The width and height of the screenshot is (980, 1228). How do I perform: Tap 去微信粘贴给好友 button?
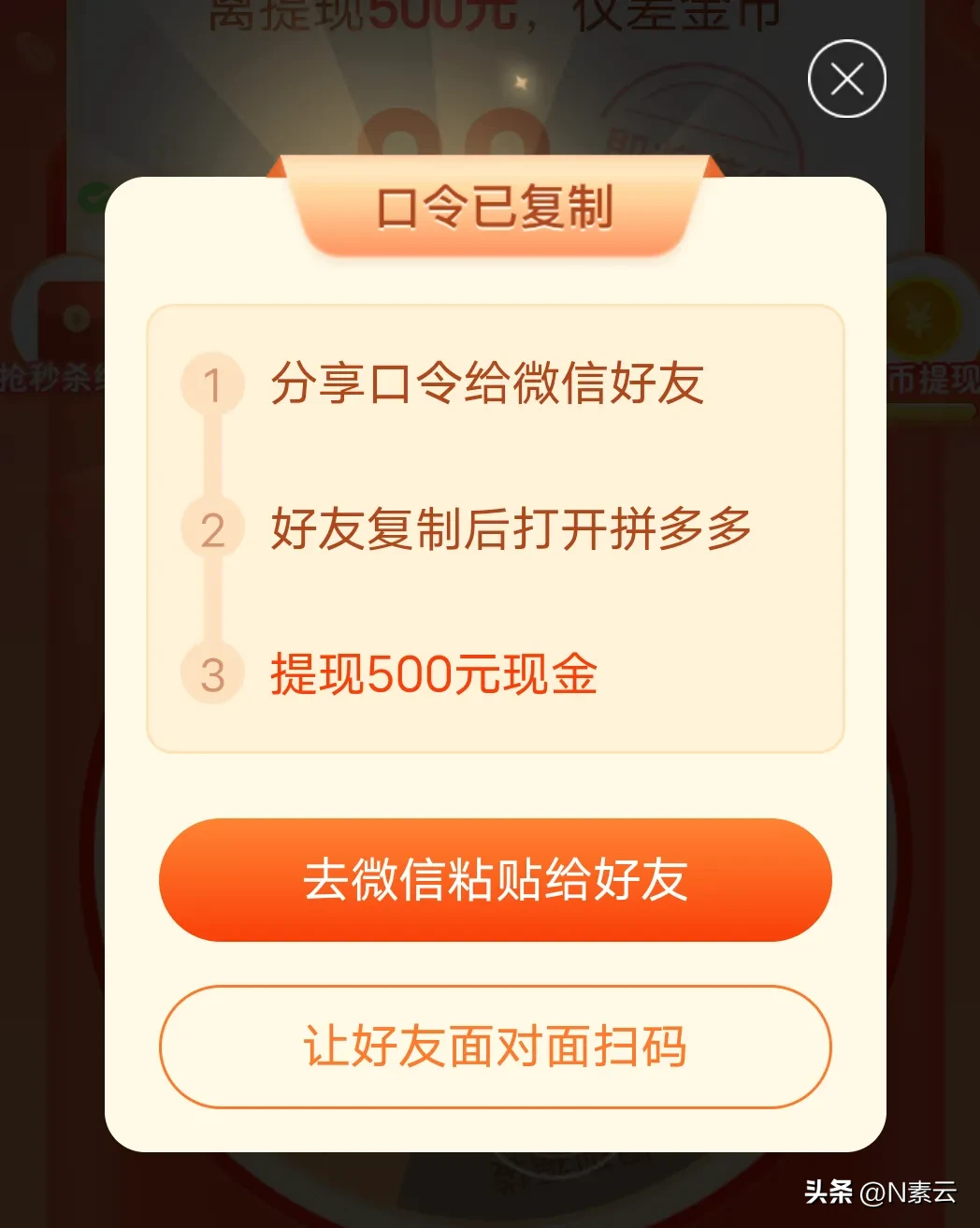(x=495, y=880)
